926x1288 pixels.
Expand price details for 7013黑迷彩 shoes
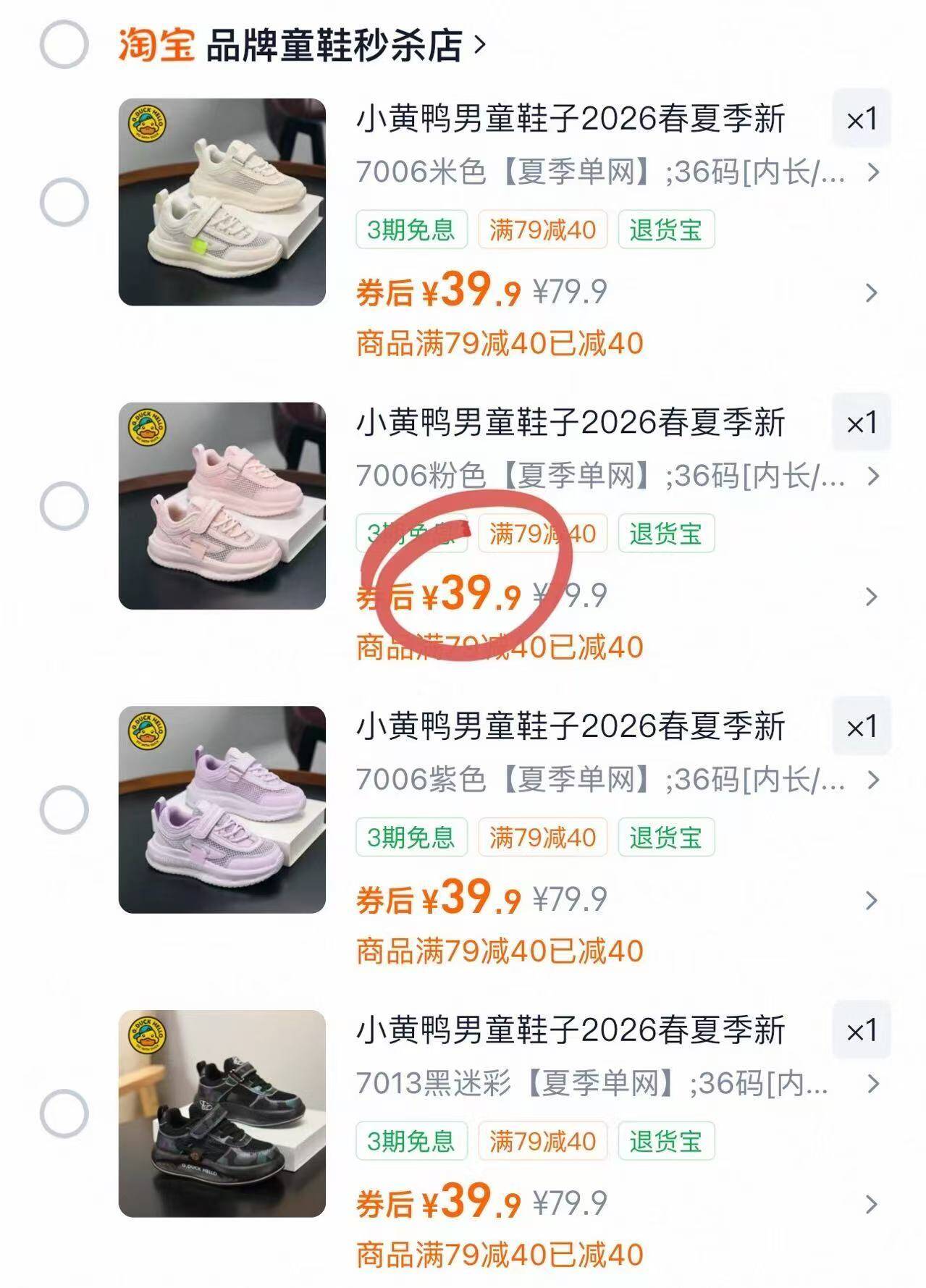[x=872, y=1205]
